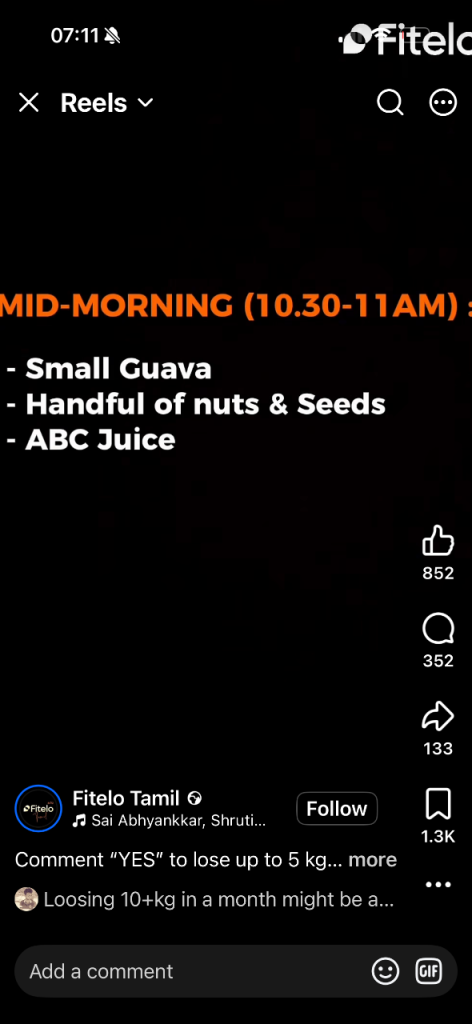Follow Fitelo Tamil
The width and height of the screenshot is (472, 1024).
pyautogui.click(x=337, y=808)
